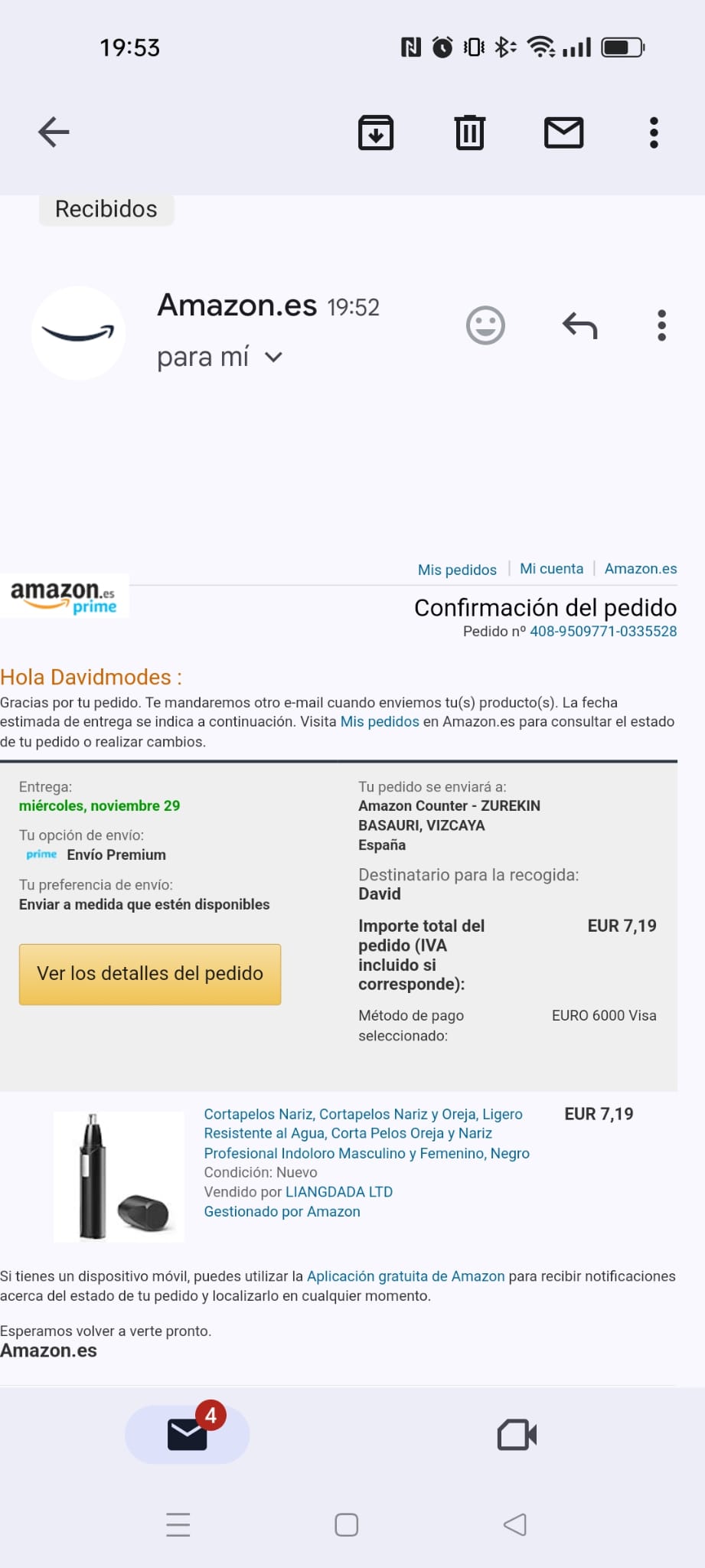
Task: Archive this email
Action: click(x=376, y=132)
